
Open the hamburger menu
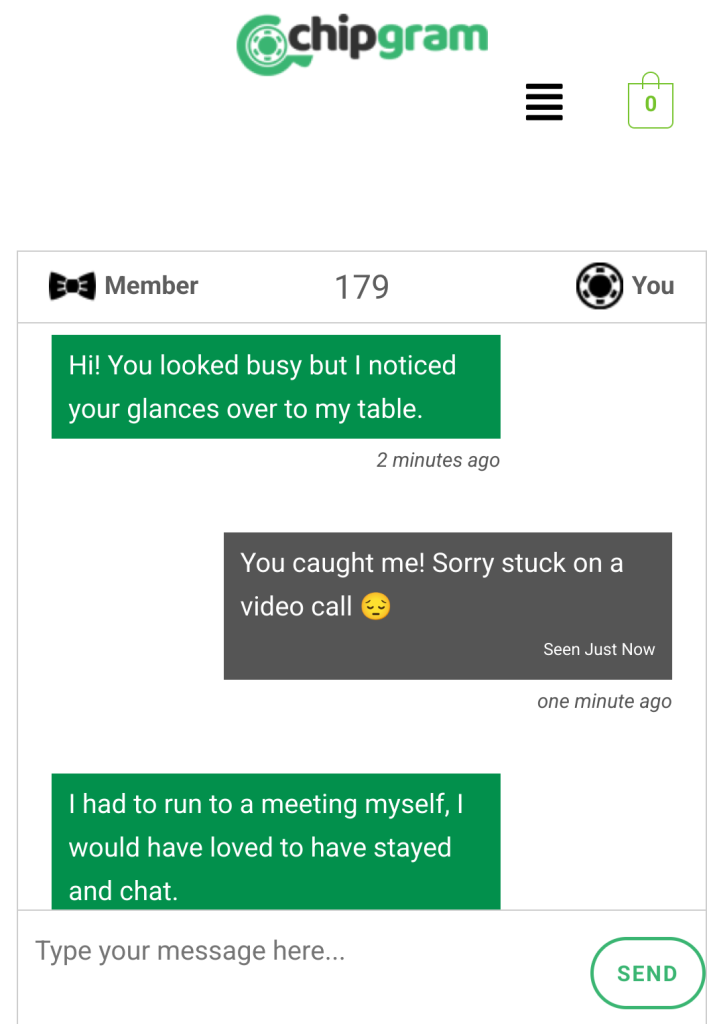coord(544,102)
